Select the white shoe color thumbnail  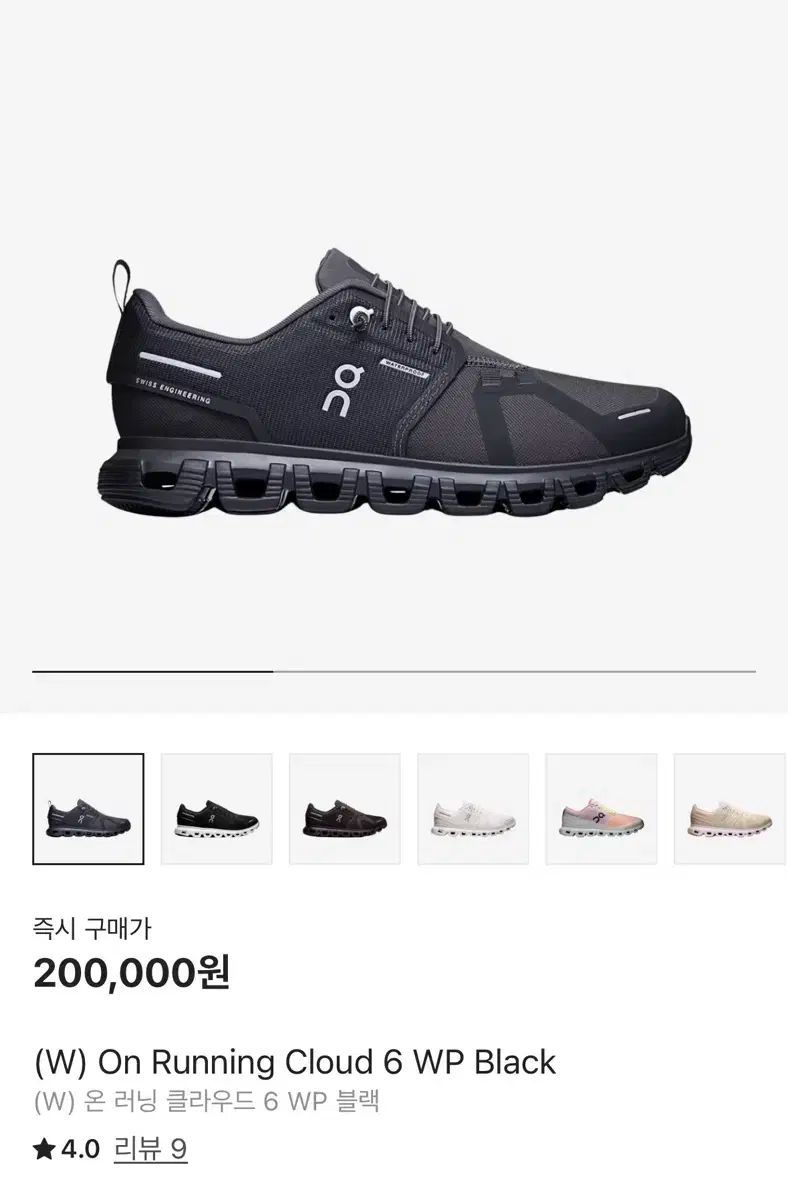click(472, 809)
